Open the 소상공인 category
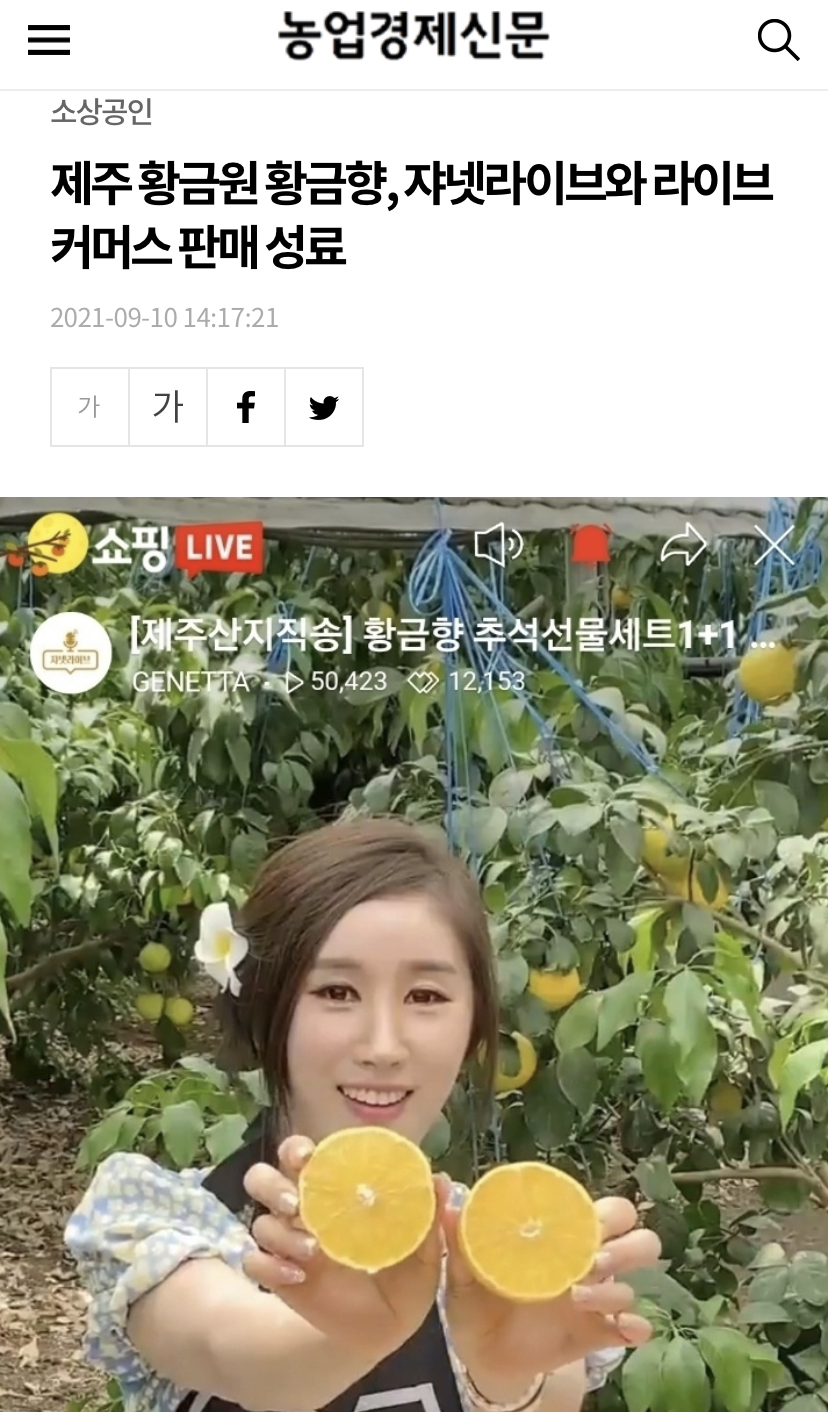The height and width of the screenshot is (1412, 828). 101,111
